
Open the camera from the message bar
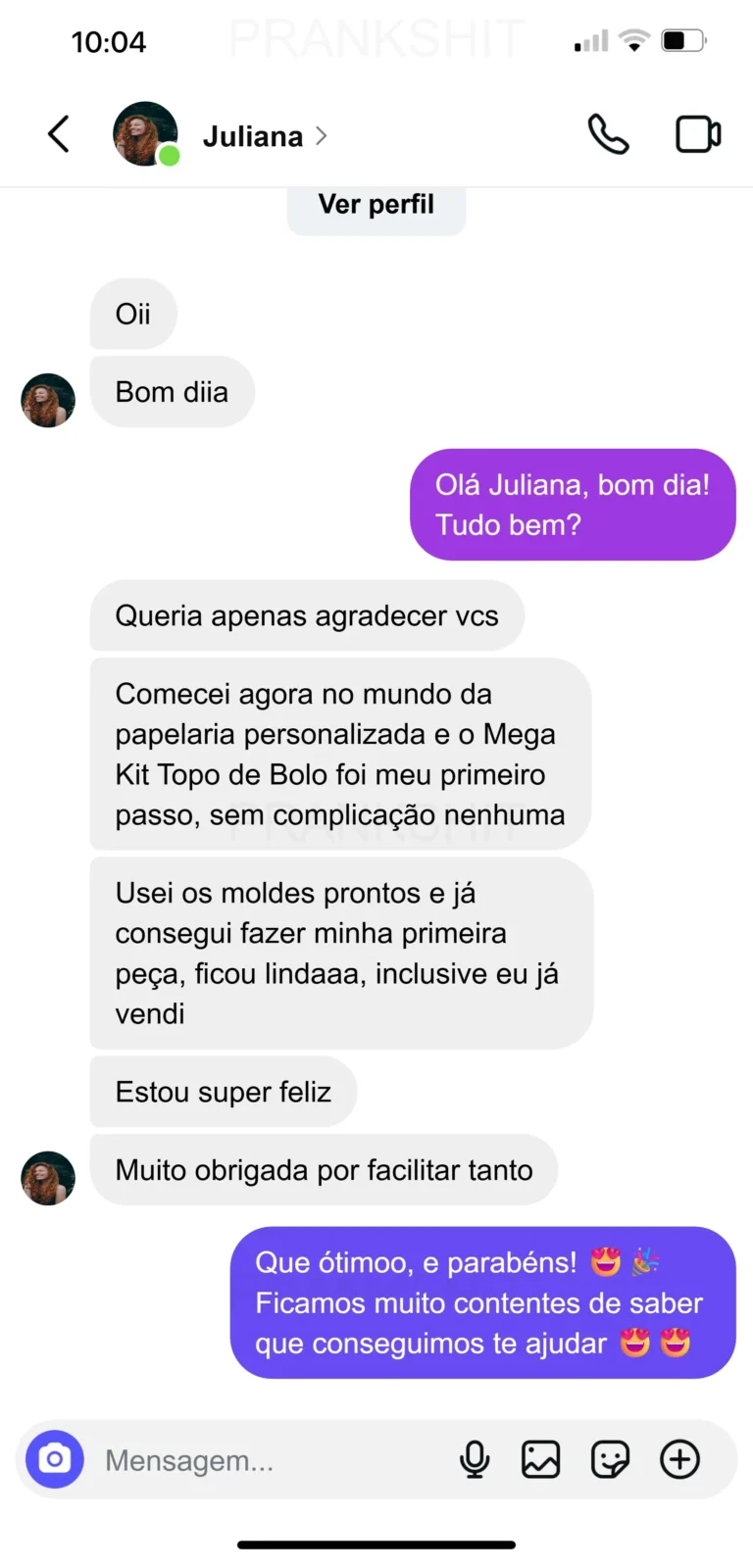tap(55, 1459)
